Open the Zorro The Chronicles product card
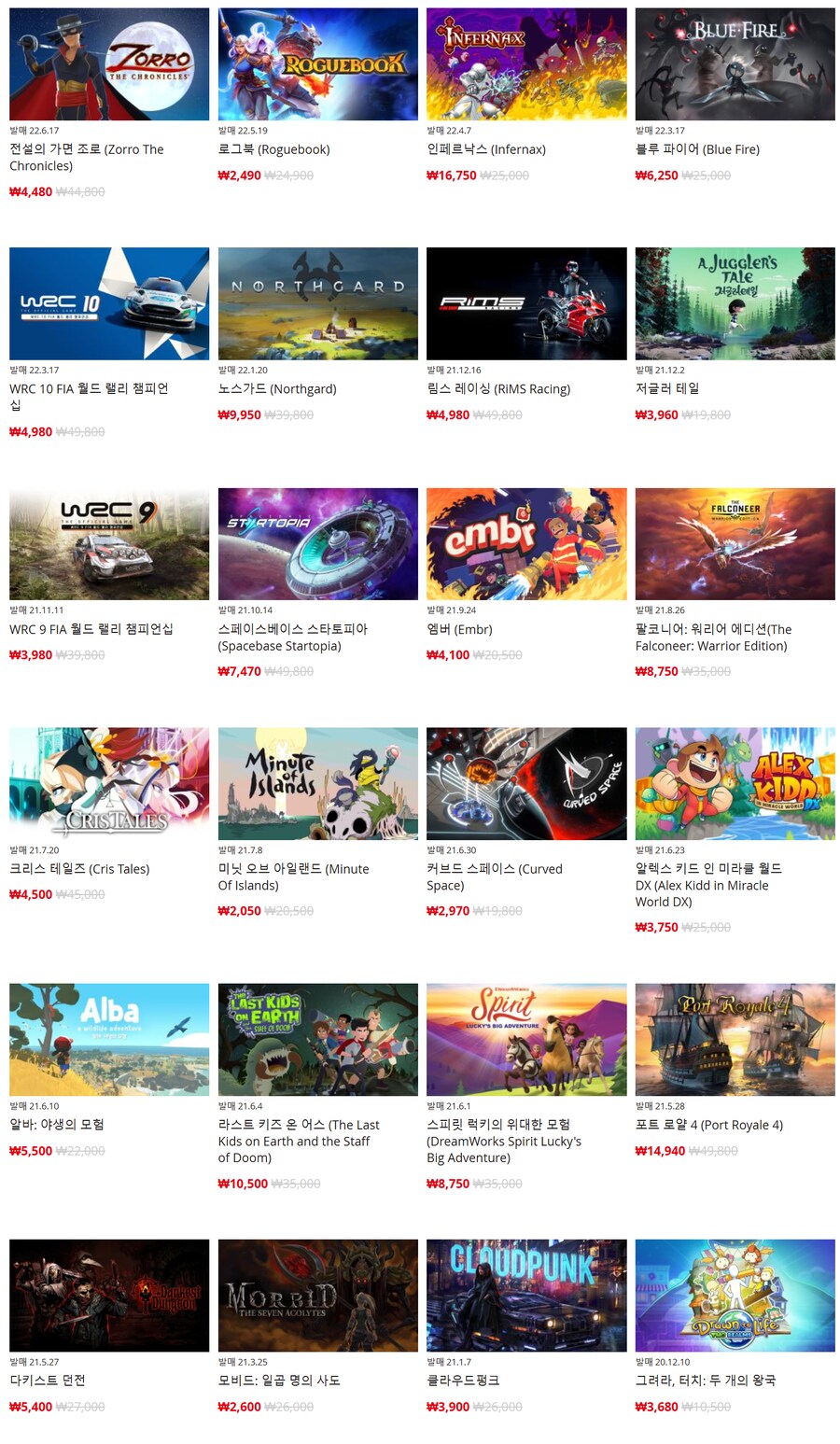This screenshot has width=840, height=1444. coord(109,64)
